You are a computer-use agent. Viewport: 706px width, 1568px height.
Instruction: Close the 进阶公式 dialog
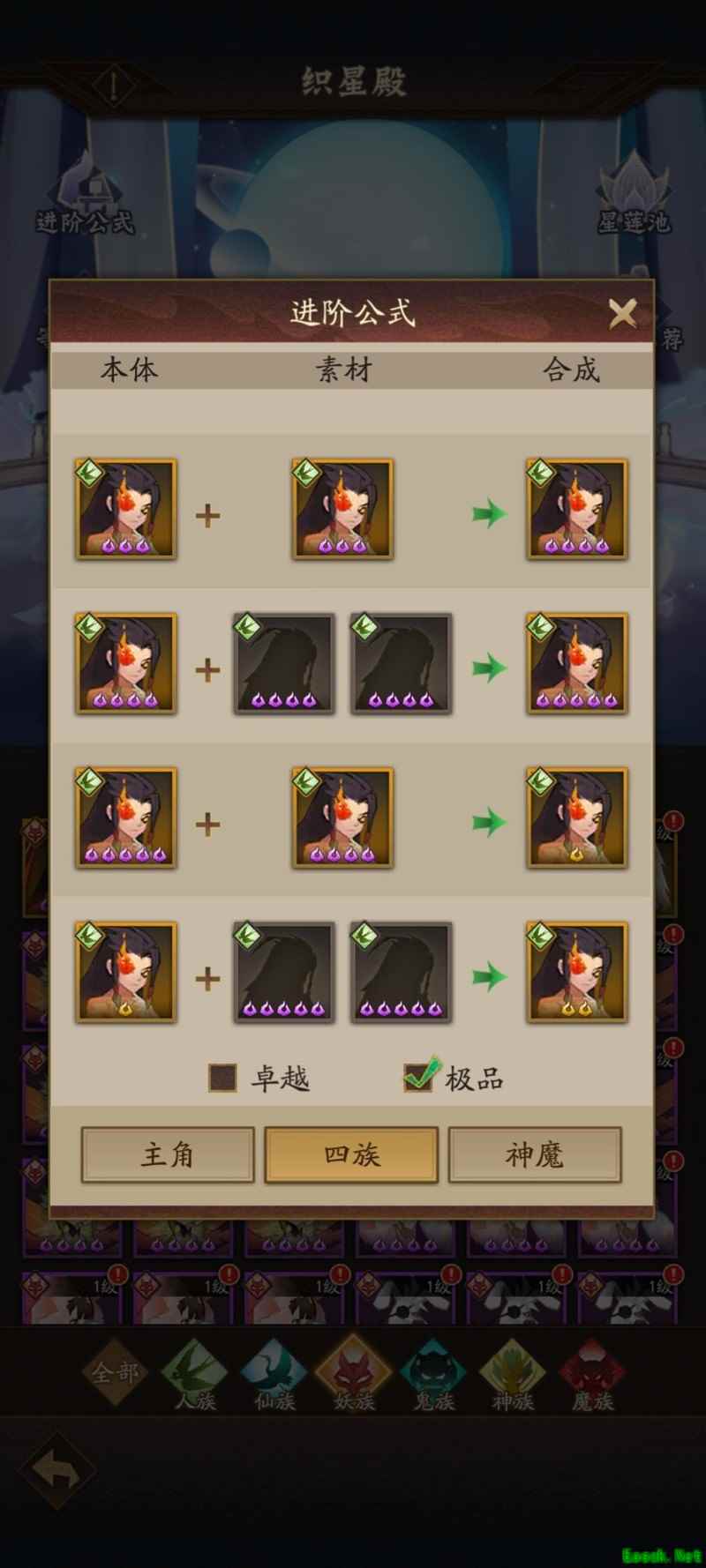pyautogui.click(x=622, y=313)
